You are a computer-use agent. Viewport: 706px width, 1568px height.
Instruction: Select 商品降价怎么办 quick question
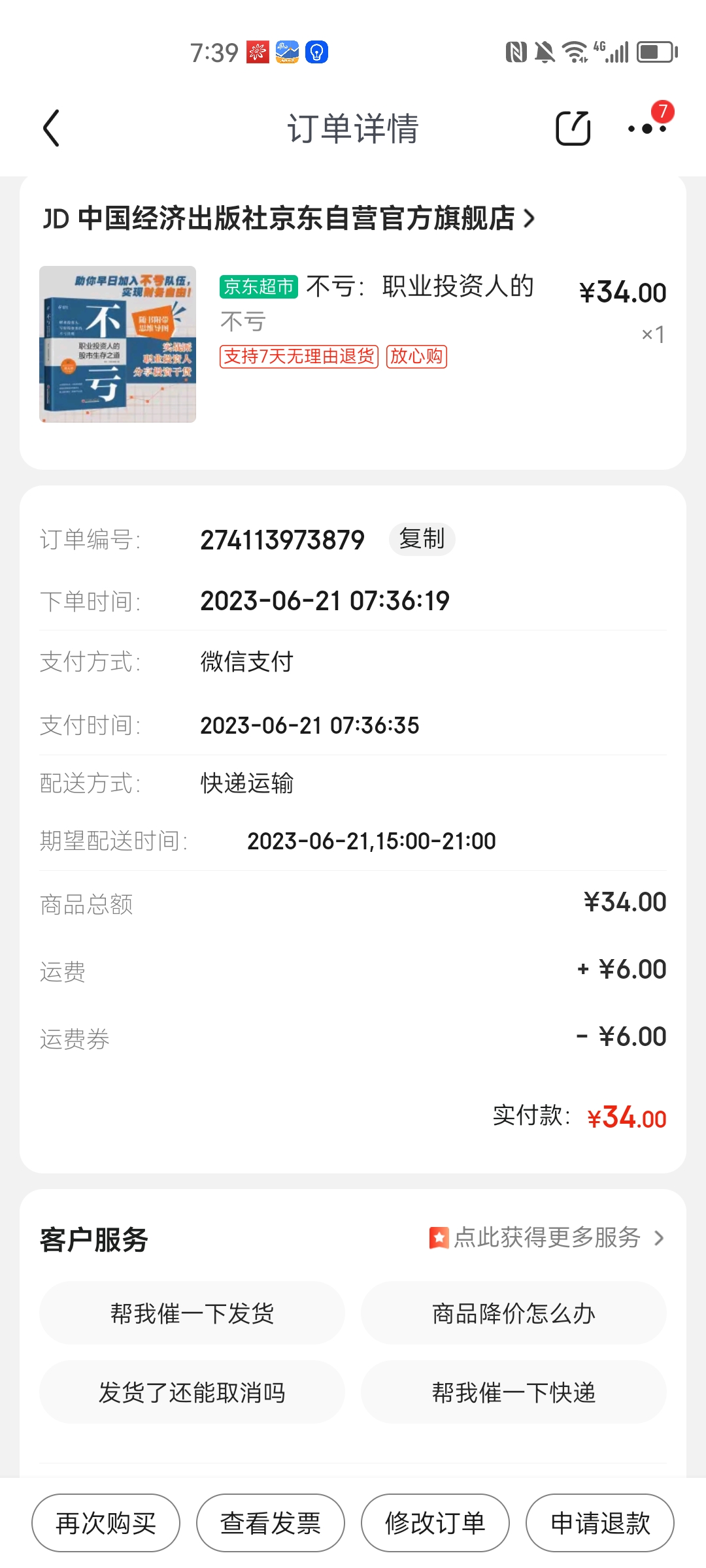click(513, 1313)
